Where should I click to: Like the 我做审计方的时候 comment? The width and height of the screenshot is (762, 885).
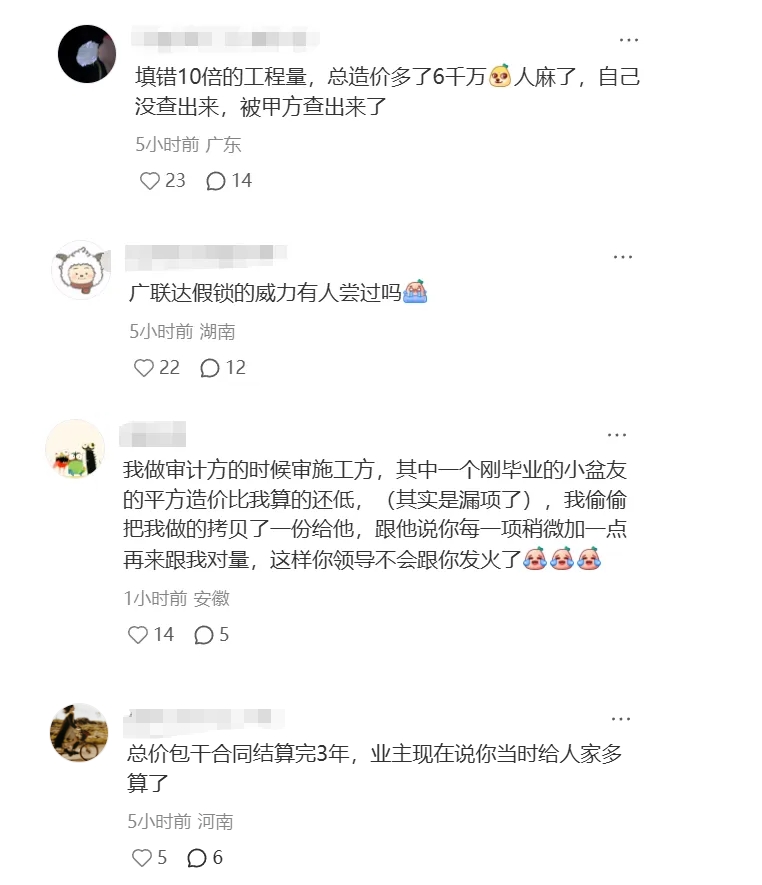[138, 635]
